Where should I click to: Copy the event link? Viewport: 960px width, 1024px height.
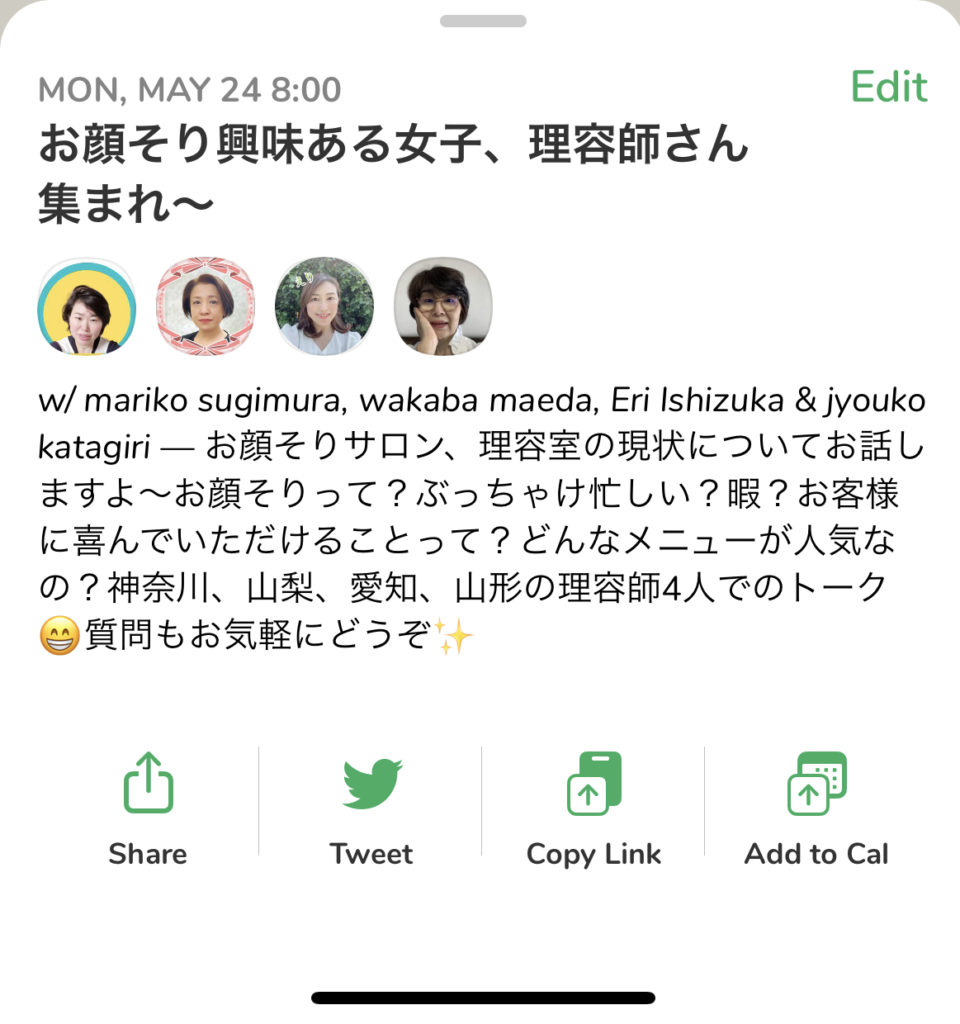click(x=594, y=808)
